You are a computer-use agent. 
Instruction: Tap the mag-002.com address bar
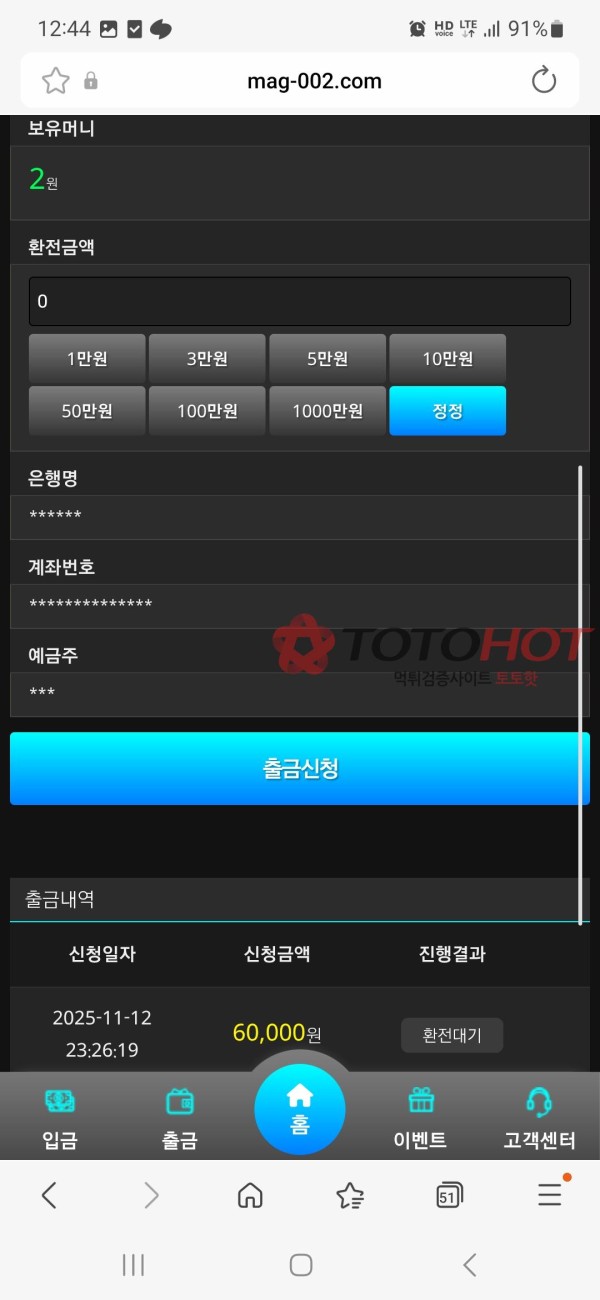(x=314, y=81)
